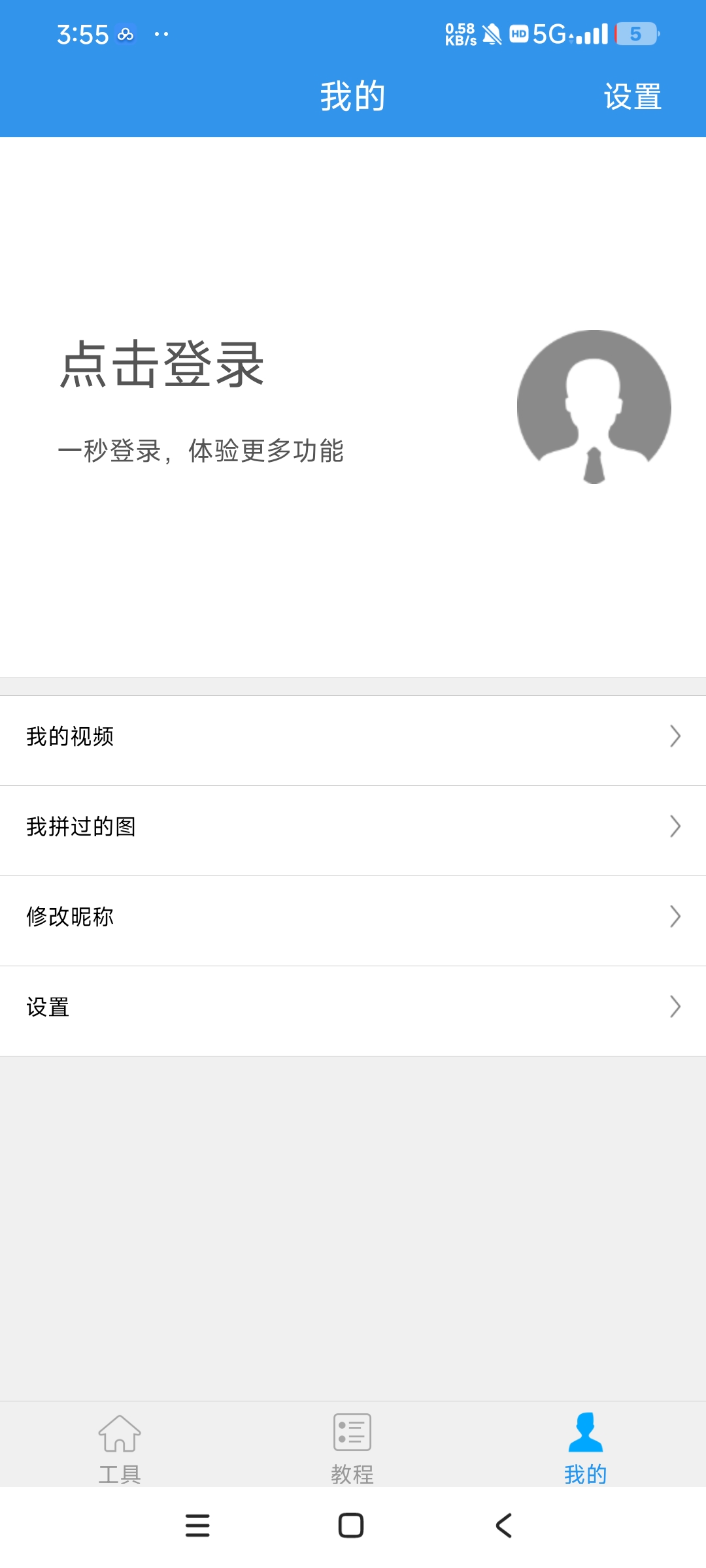Viewport: 706px width, 1568px height.
Task: Open the 设置 list row
Action: coord(353,1007)
